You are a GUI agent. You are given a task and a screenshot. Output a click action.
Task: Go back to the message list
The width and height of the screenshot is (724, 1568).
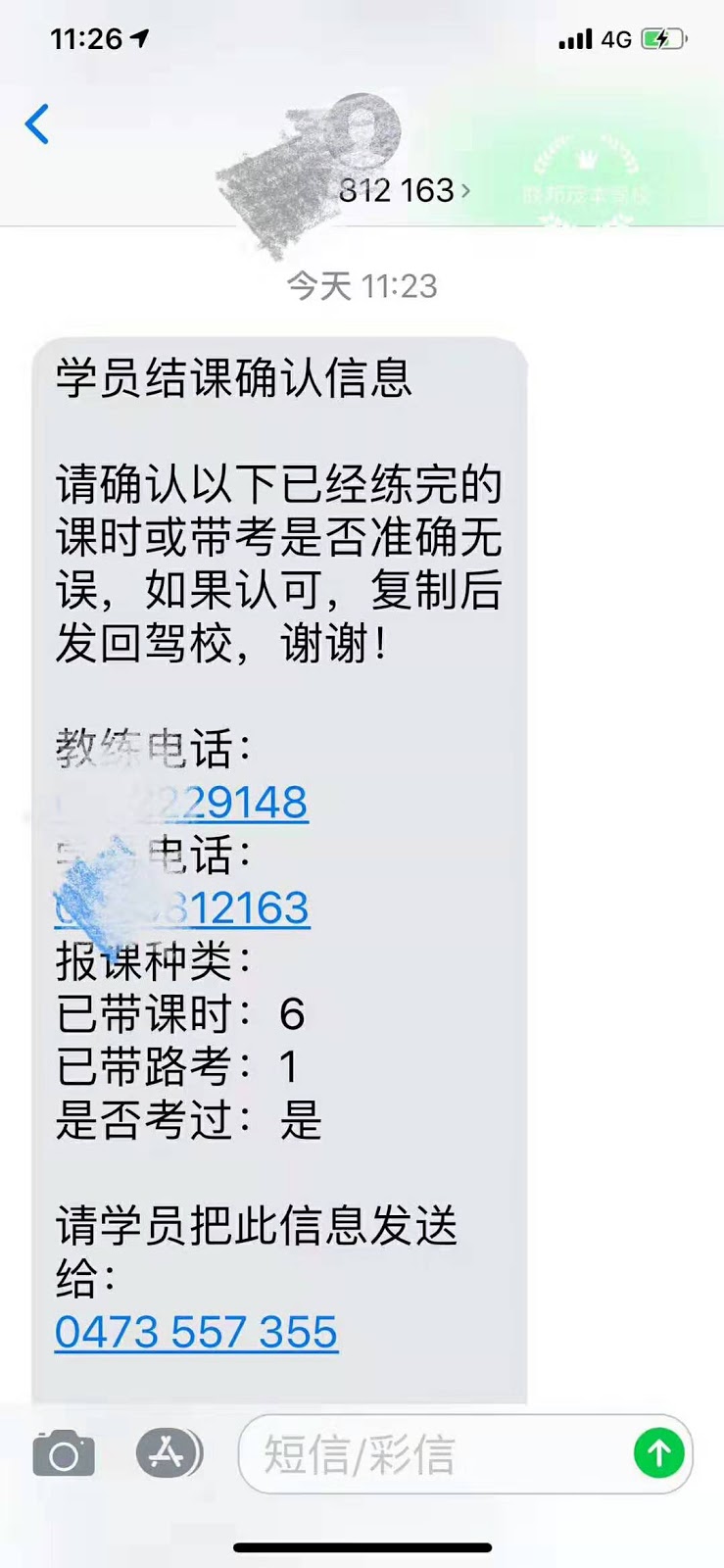tap(37, 124)
